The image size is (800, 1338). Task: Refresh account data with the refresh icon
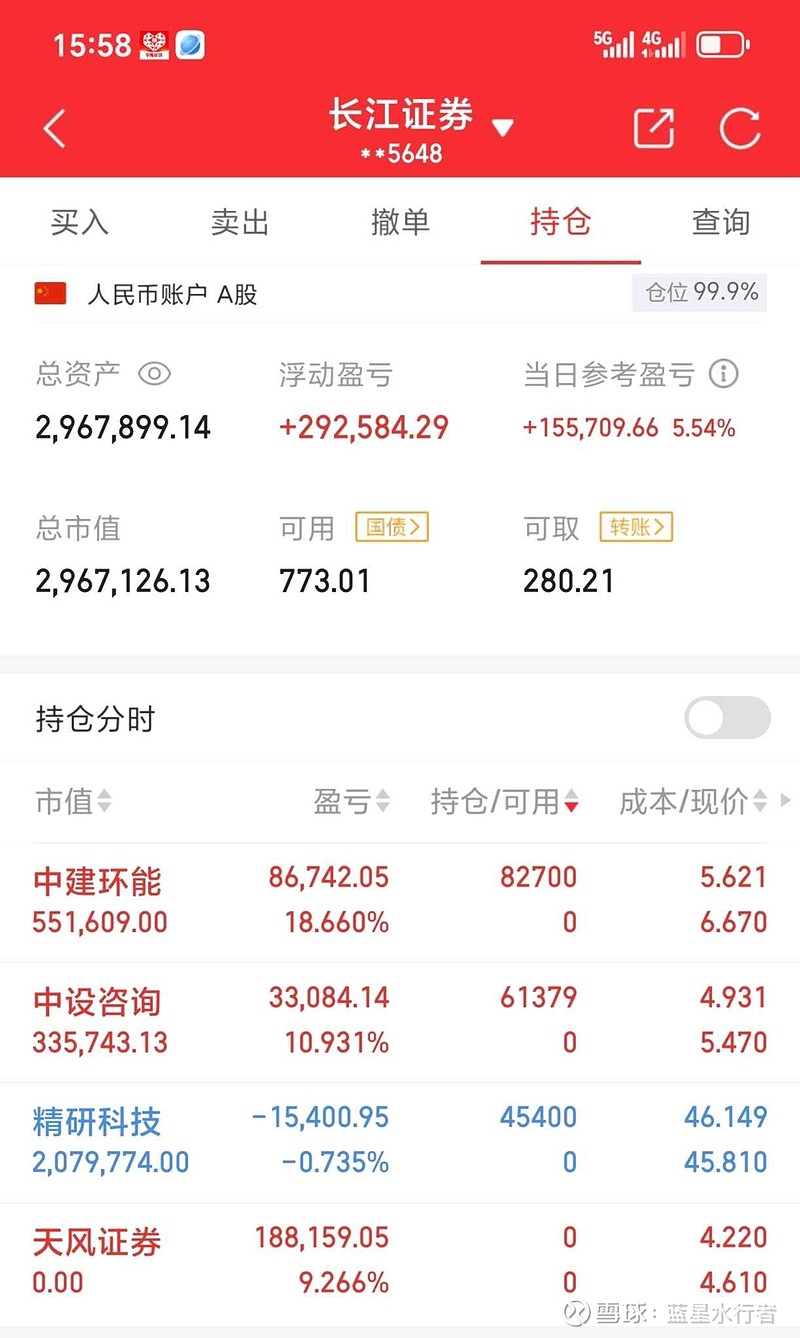click(x=739, y=128)
